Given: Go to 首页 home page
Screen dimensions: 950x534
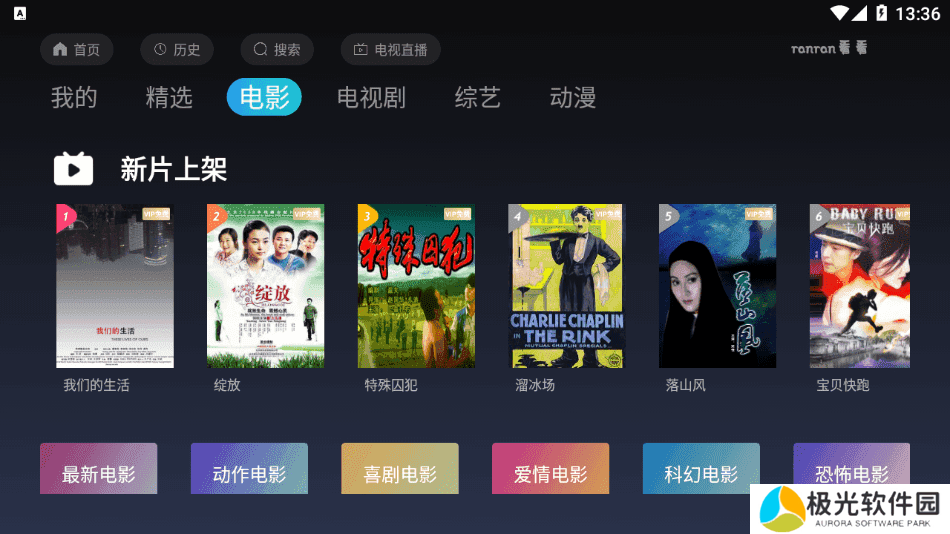Looking at the screenshot, I should (x=77, y=49).
